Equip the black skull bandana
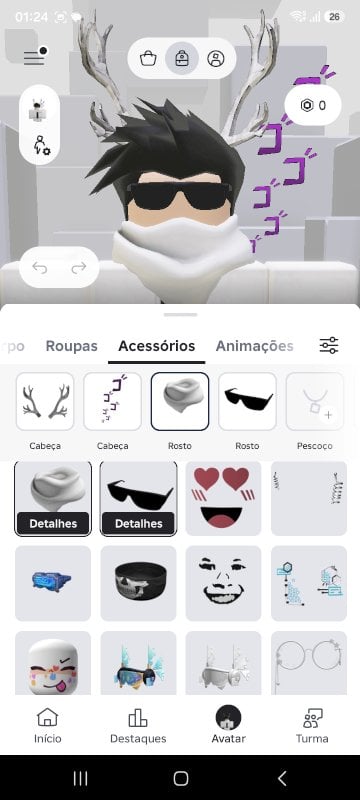Screen dimensions: 360x800 coord(139,583)
